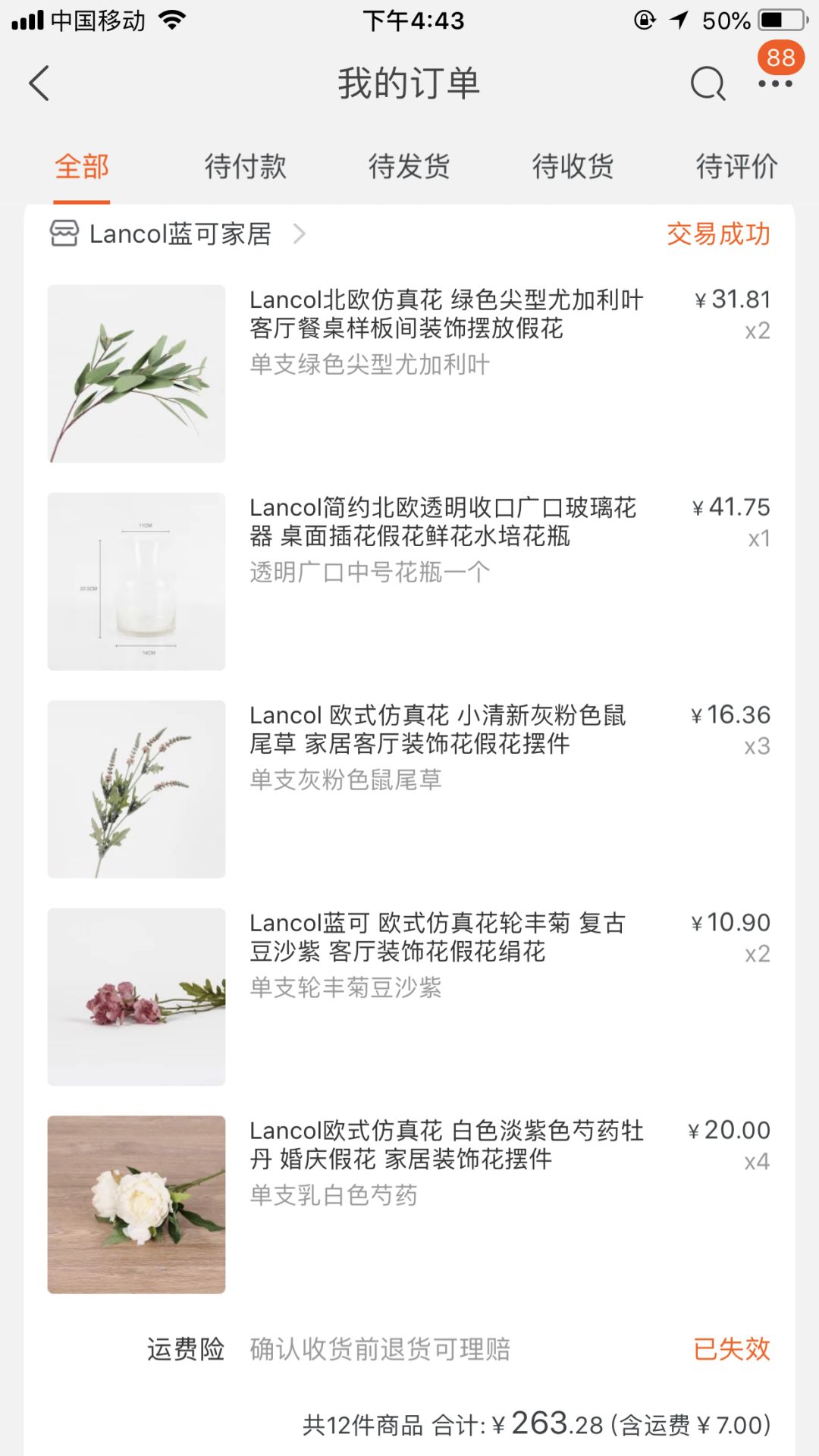Tap the back arrow to exit orders
Viewport: 819px width, 1456px height.
[x=39, y=83]
